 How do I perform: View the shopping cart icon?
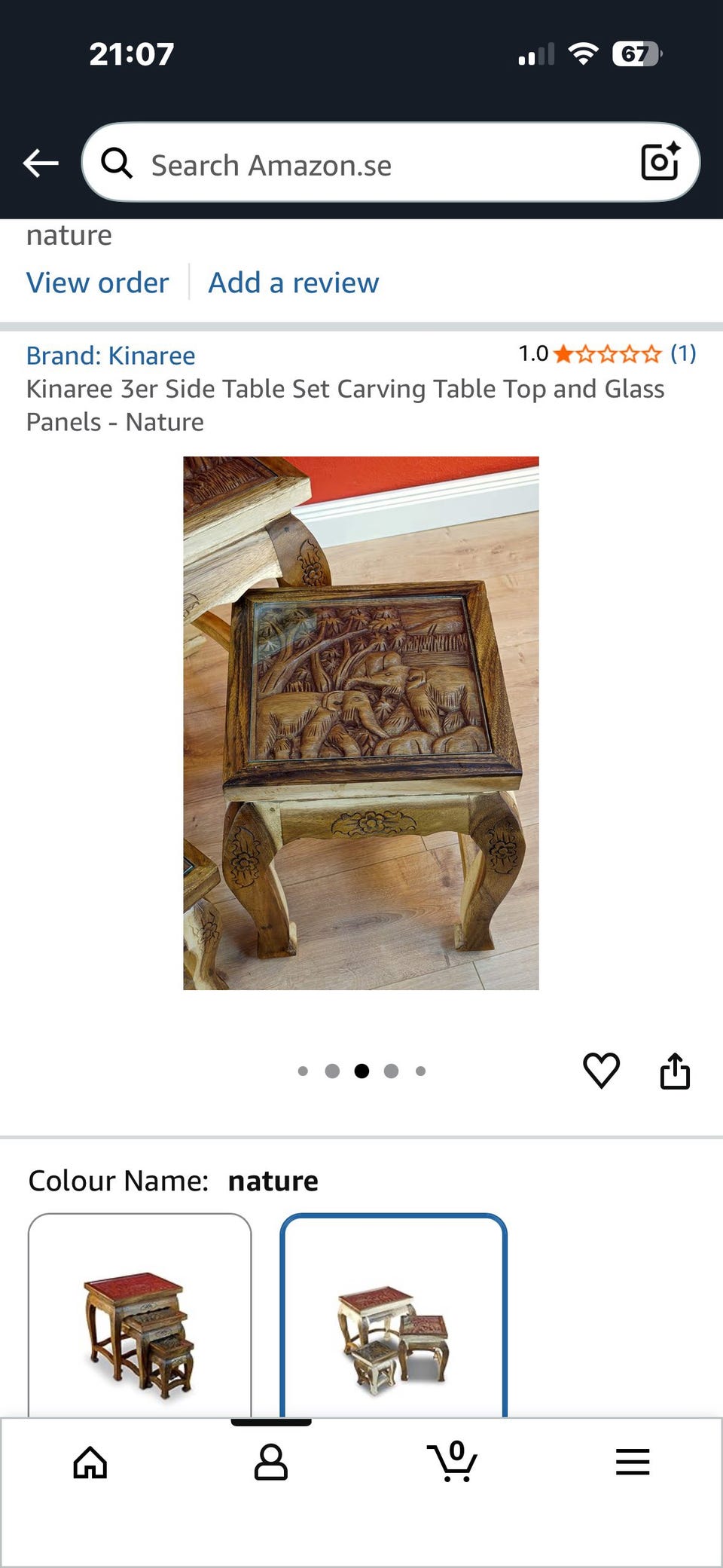[x=452, y=1462]
